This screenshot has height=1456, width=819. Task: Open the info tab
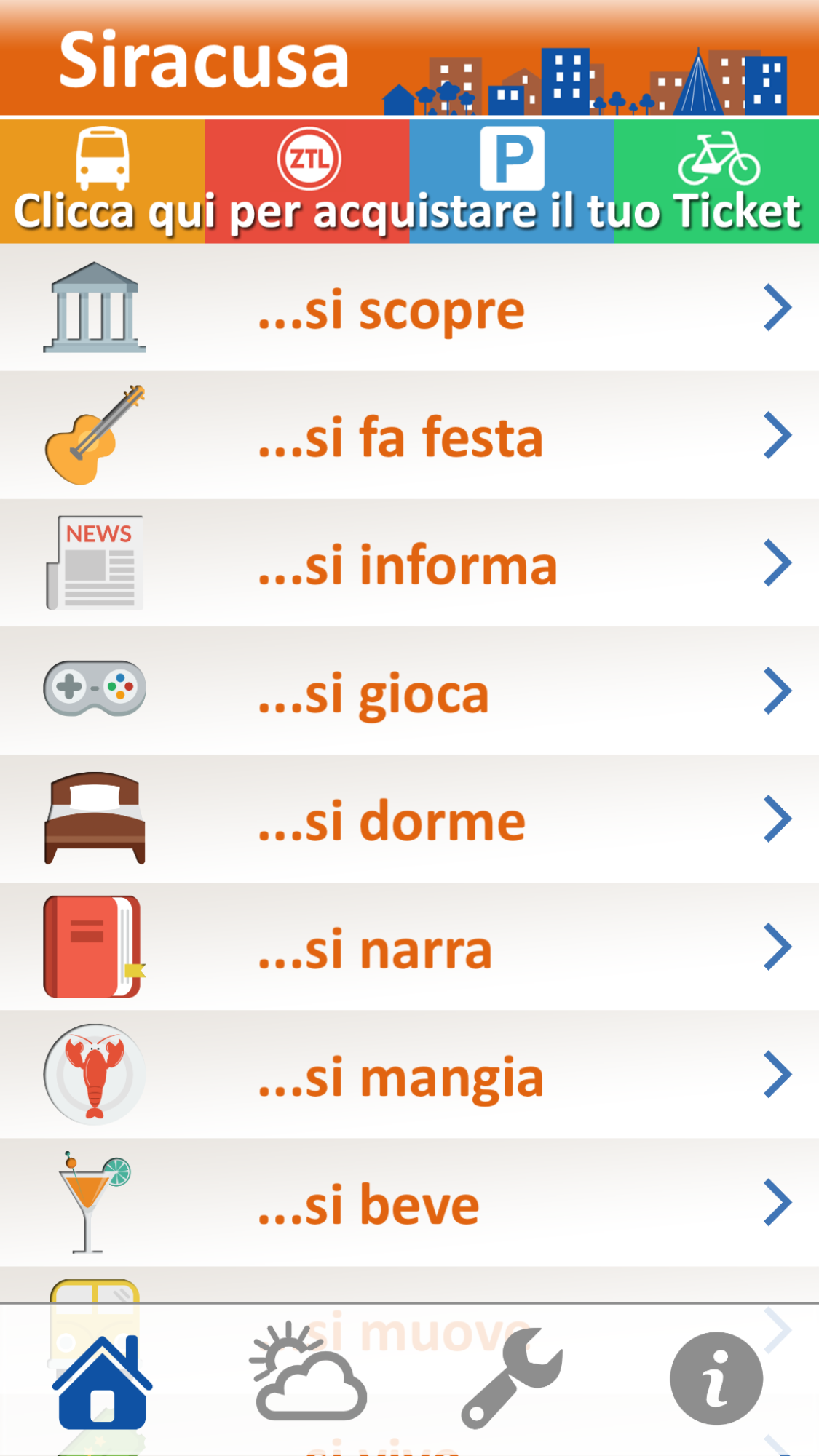tap(716, 1378)
